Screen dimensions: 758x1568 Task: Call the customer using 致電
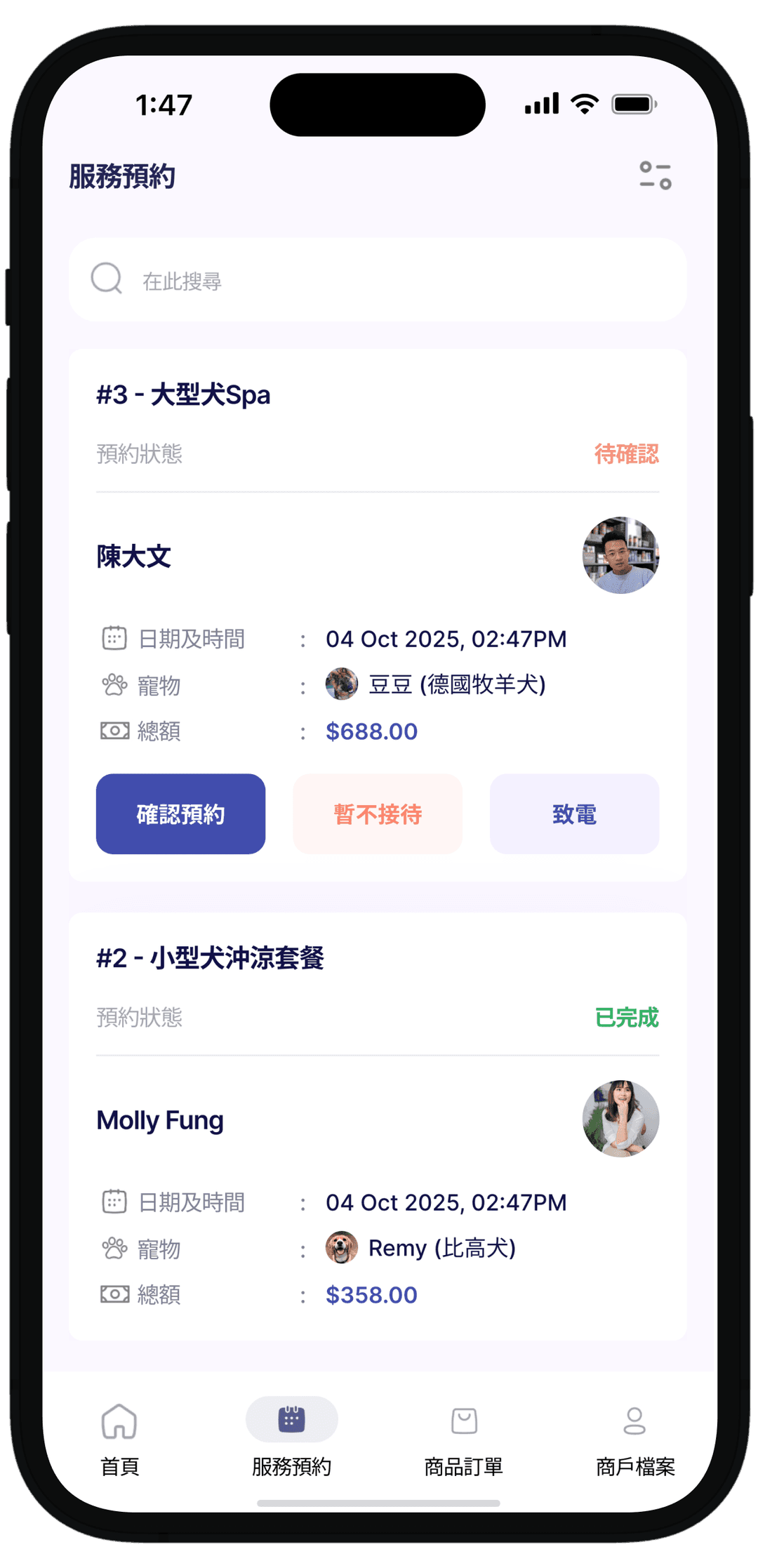pos(574,814)
